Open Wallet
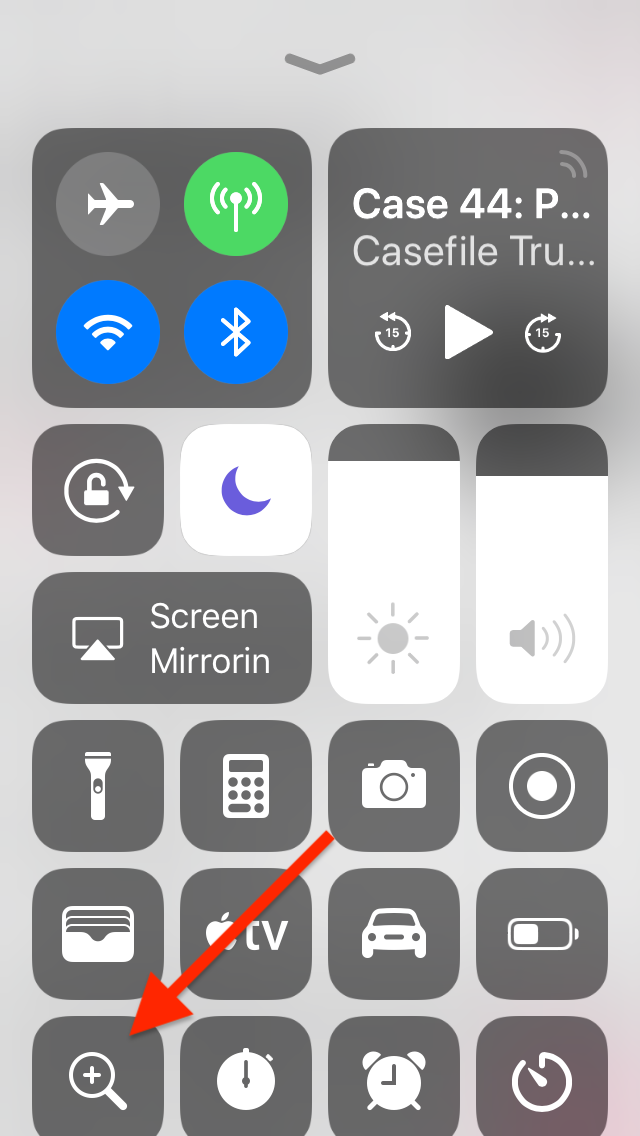Image resolution: width=640 pixels, height=1136 pixels. pos(98,934)
